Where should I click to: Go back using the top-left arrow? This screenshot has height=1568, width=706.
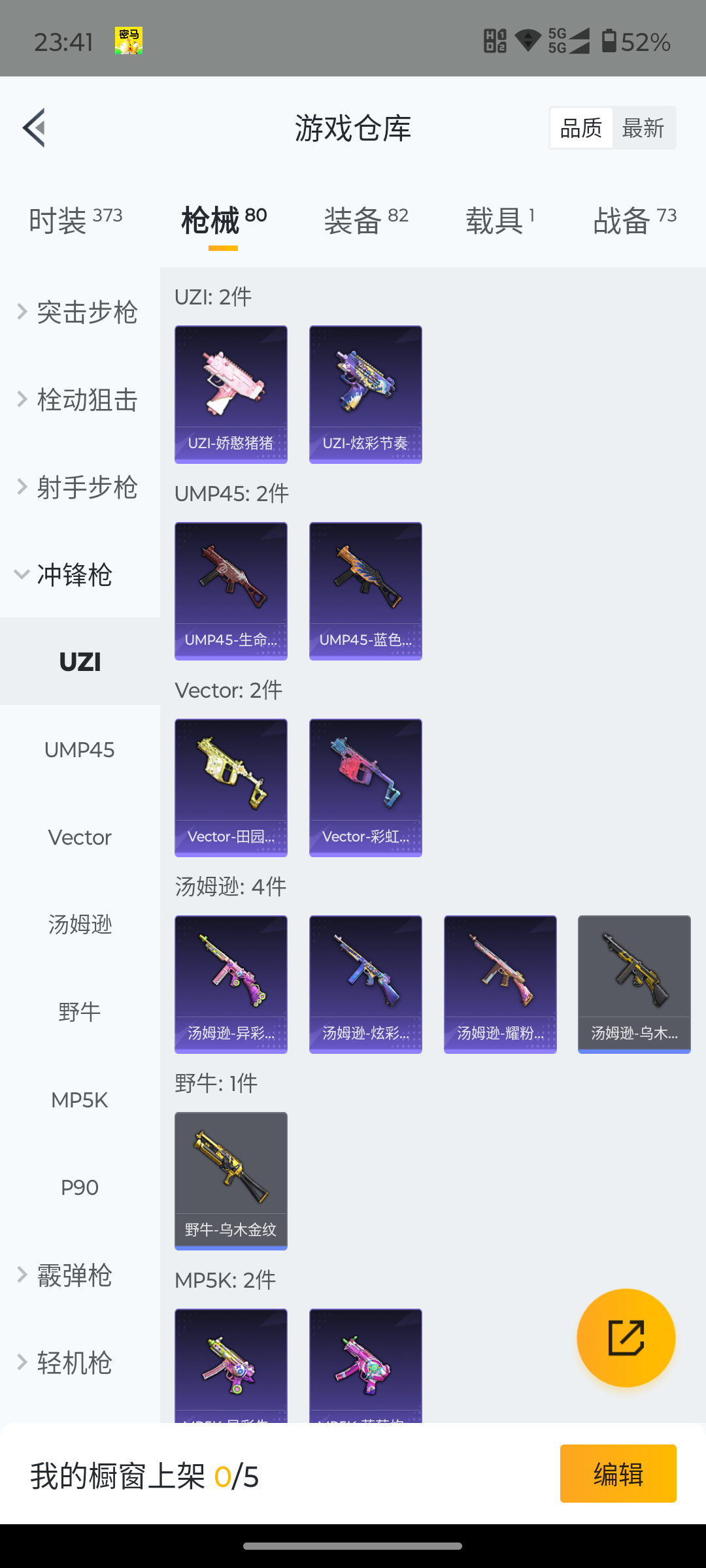coord(34,127)
